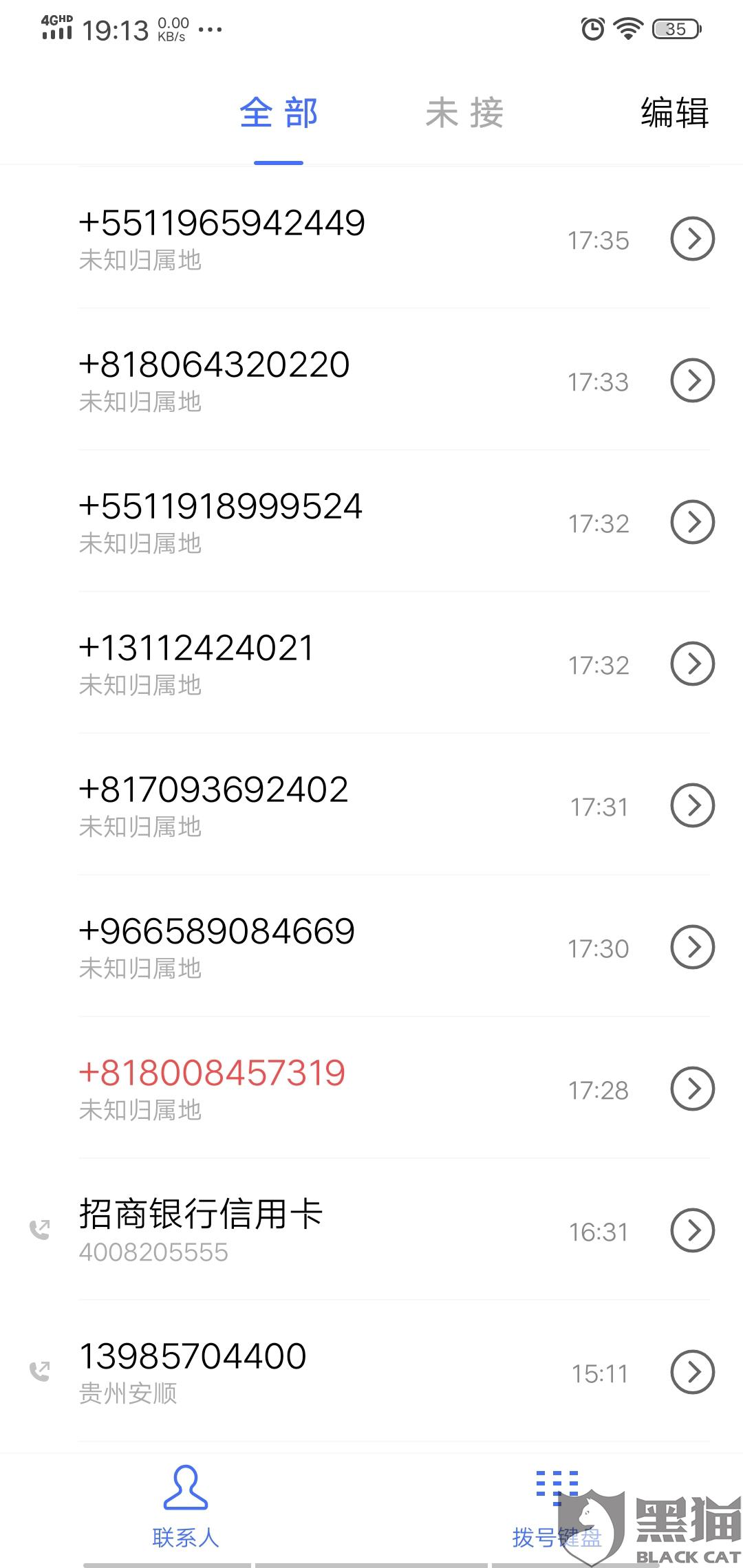Call back +5511918999524
This screenshot has width=743, height=1568.
tap(371, 521)
